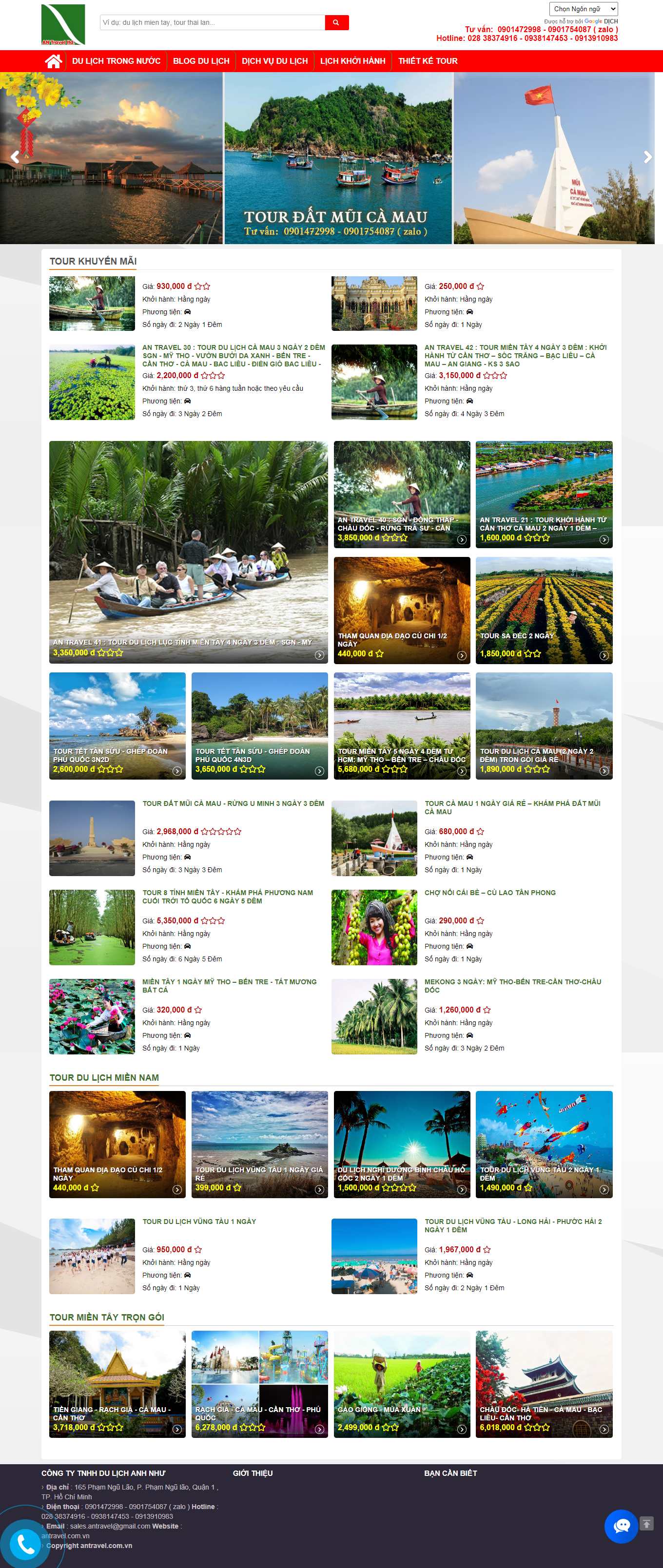Screen dimensions: 663x1568
Task: Open An Travel 30 Cà Mau tour link
Action: [233, 356]
